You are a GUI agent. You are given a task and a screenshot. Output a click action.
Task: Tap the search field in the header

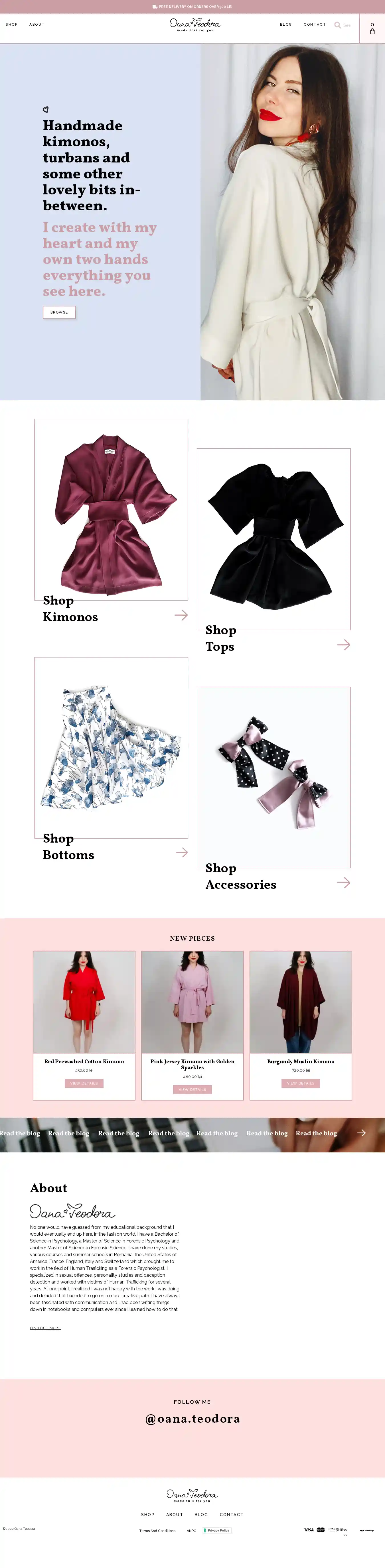tap(345, 25)
